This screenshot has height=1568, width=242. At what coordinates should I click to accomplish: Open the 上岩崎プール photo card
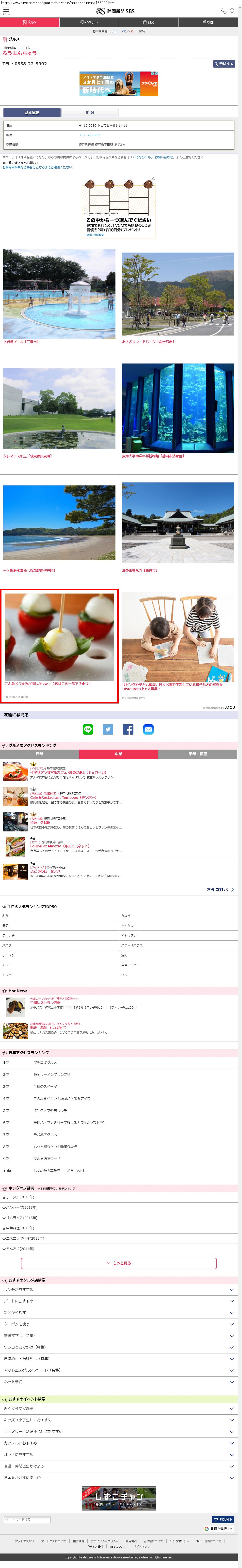[59, 294]
